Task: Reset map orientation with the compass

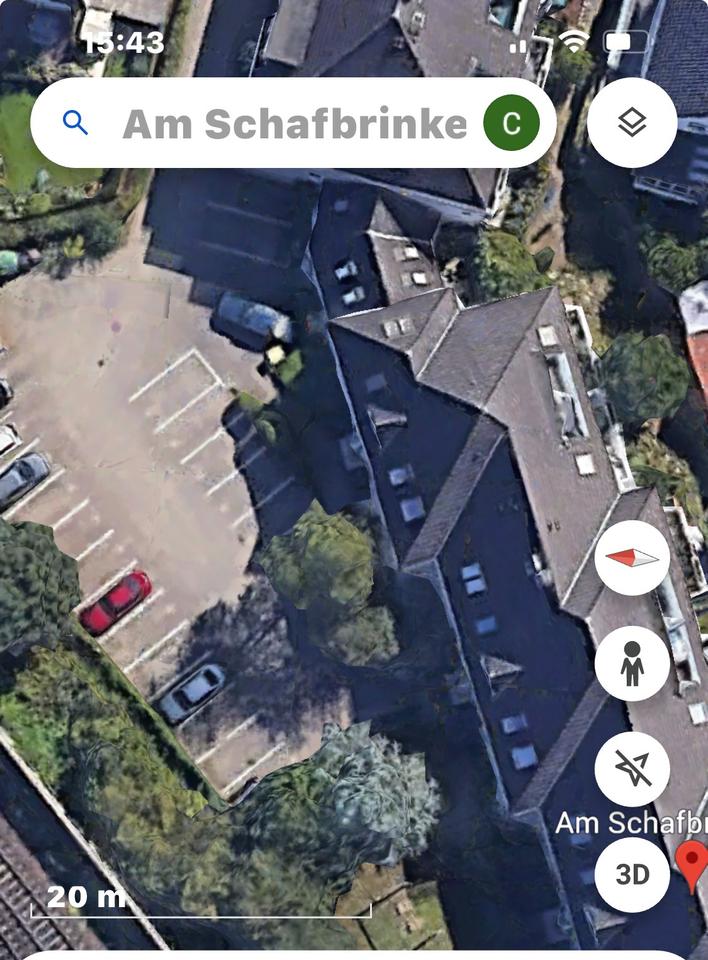Action: pos(632,558)
